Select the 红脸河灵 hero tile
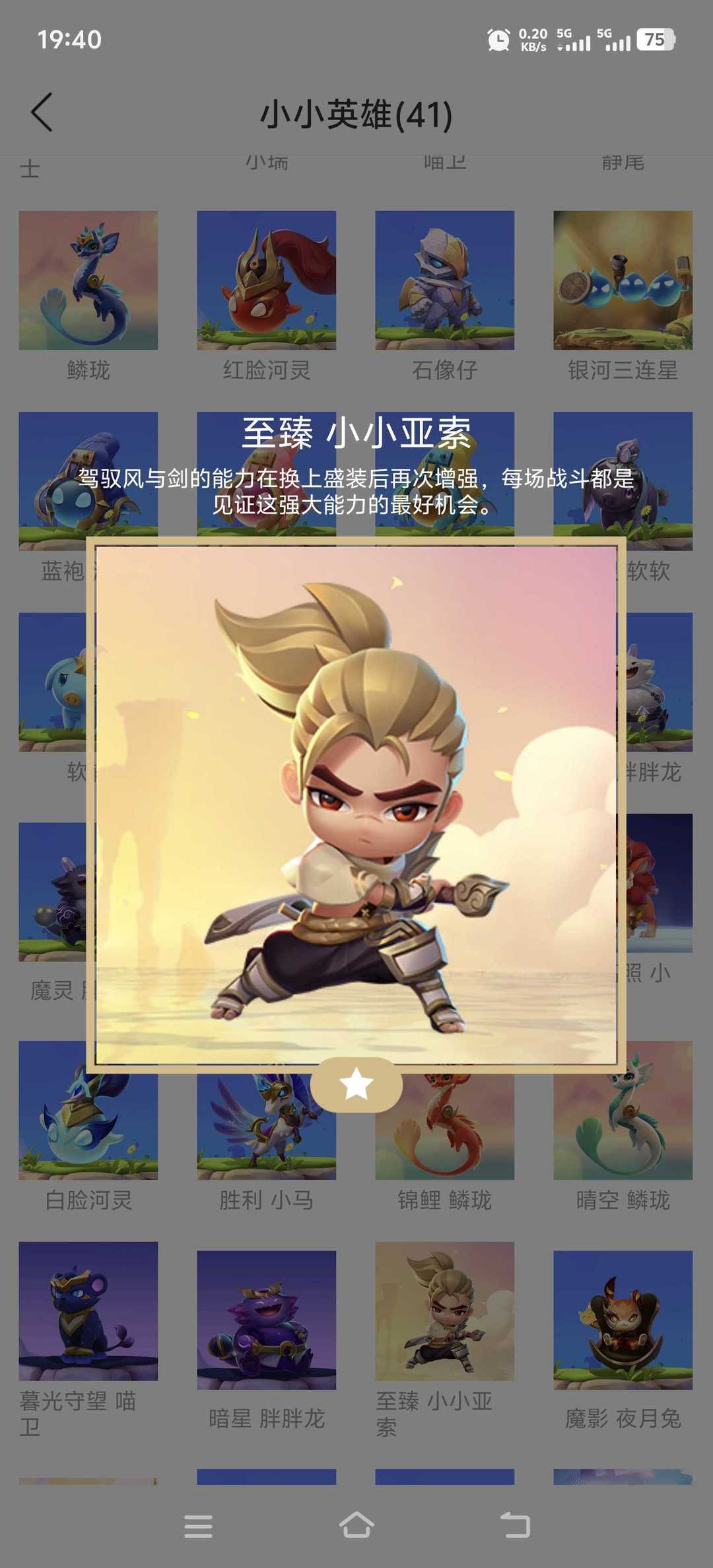 [266, 280]
